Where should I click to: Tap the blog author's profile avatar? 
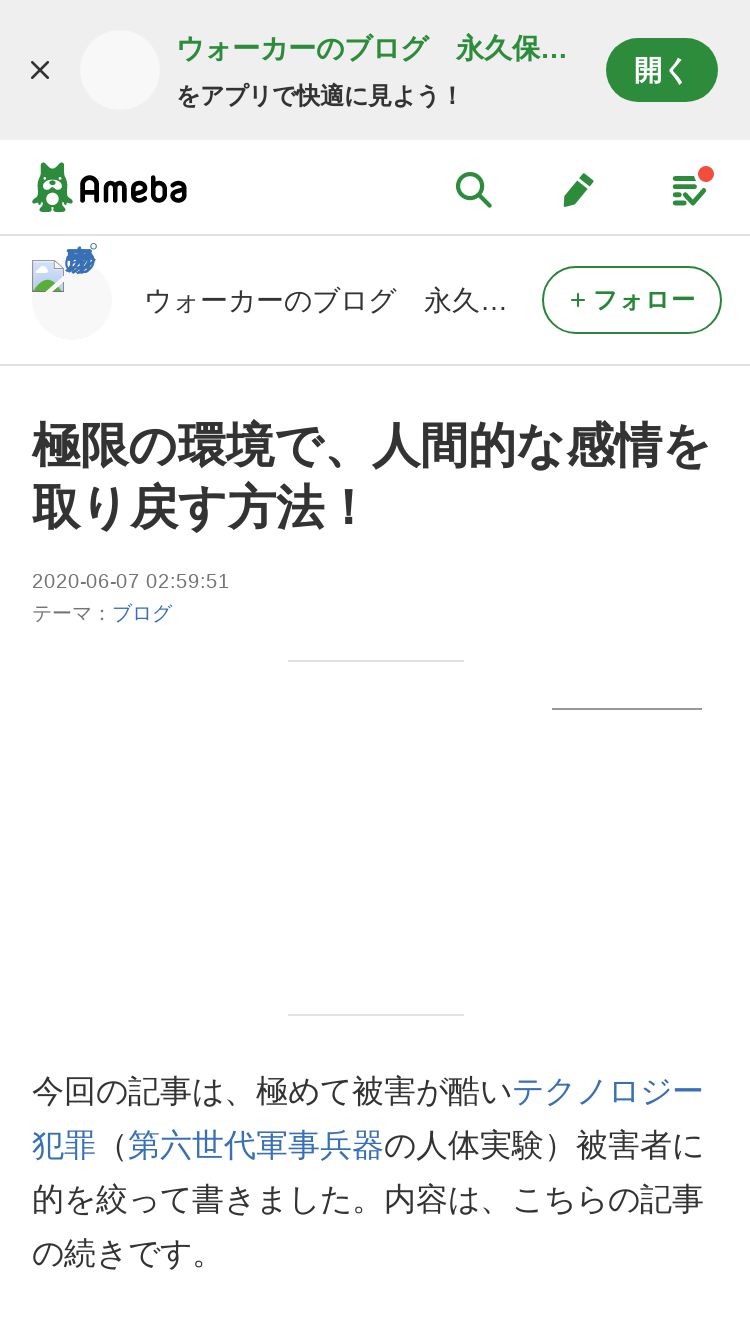click(x=71, y=299)
